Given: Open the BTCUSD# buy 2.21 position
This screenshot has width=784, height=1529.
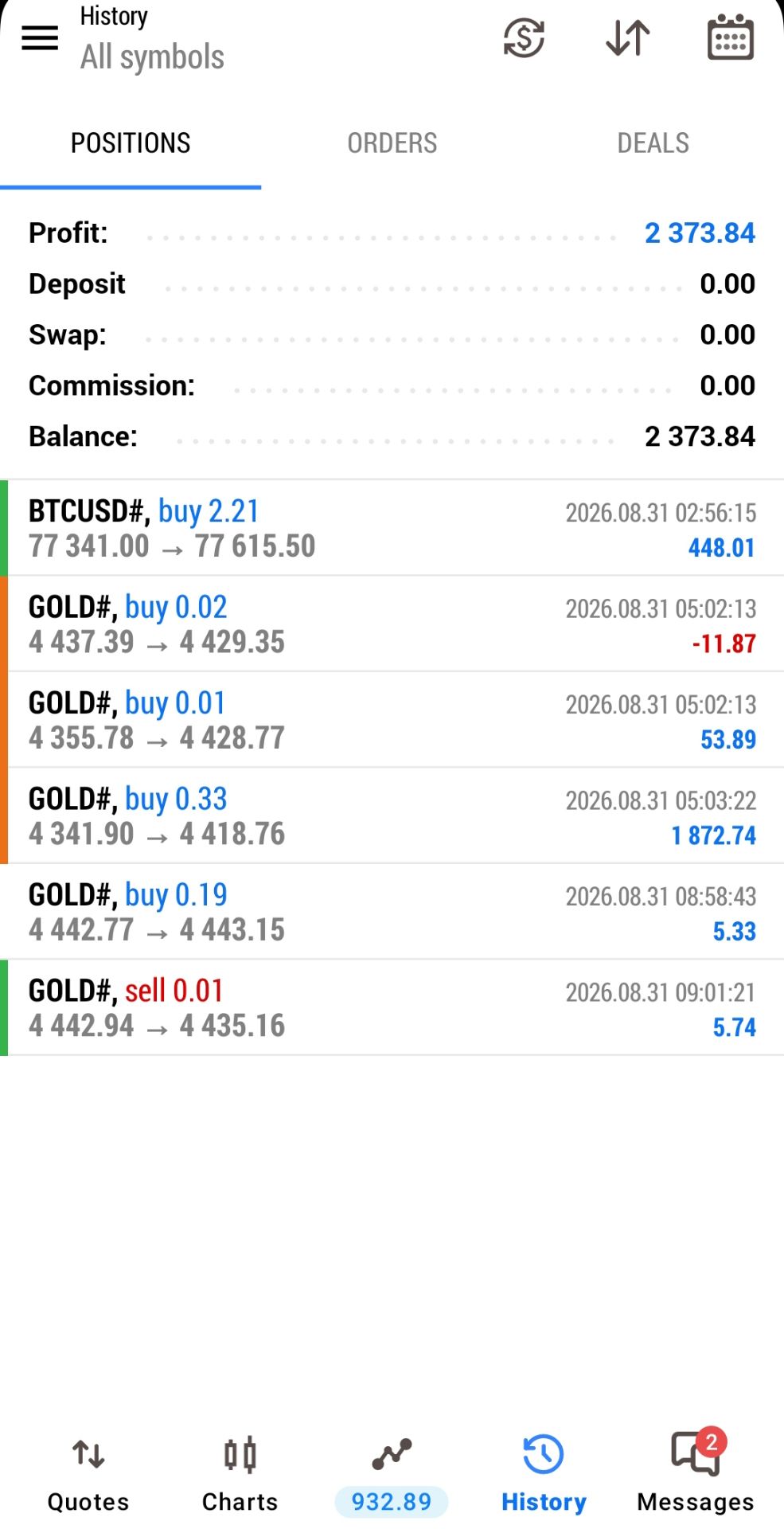Looking at the screenshot, I should (x=392, y=528).
